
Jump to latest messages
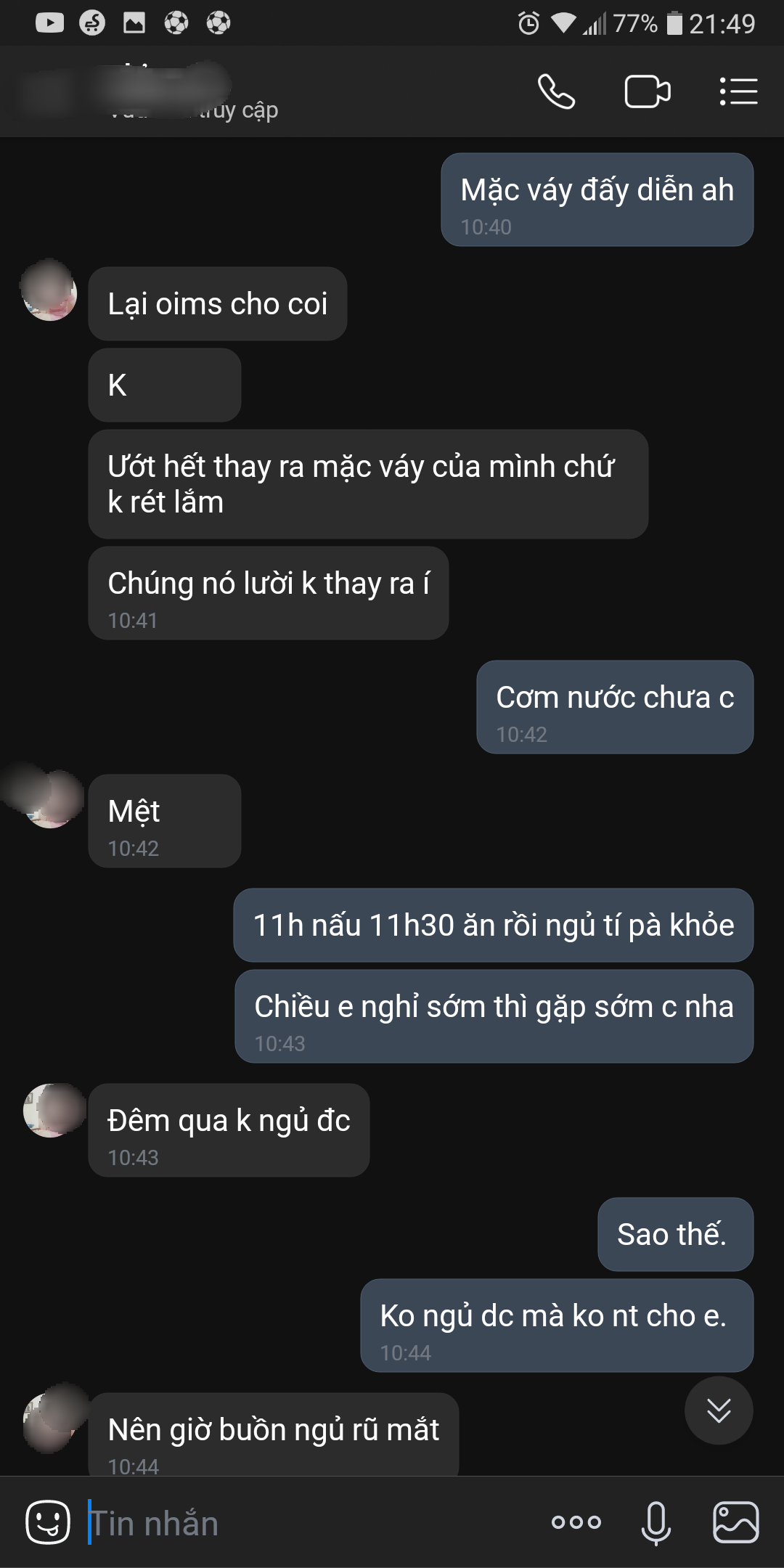pyautogui.click(x=718, y=1410)
